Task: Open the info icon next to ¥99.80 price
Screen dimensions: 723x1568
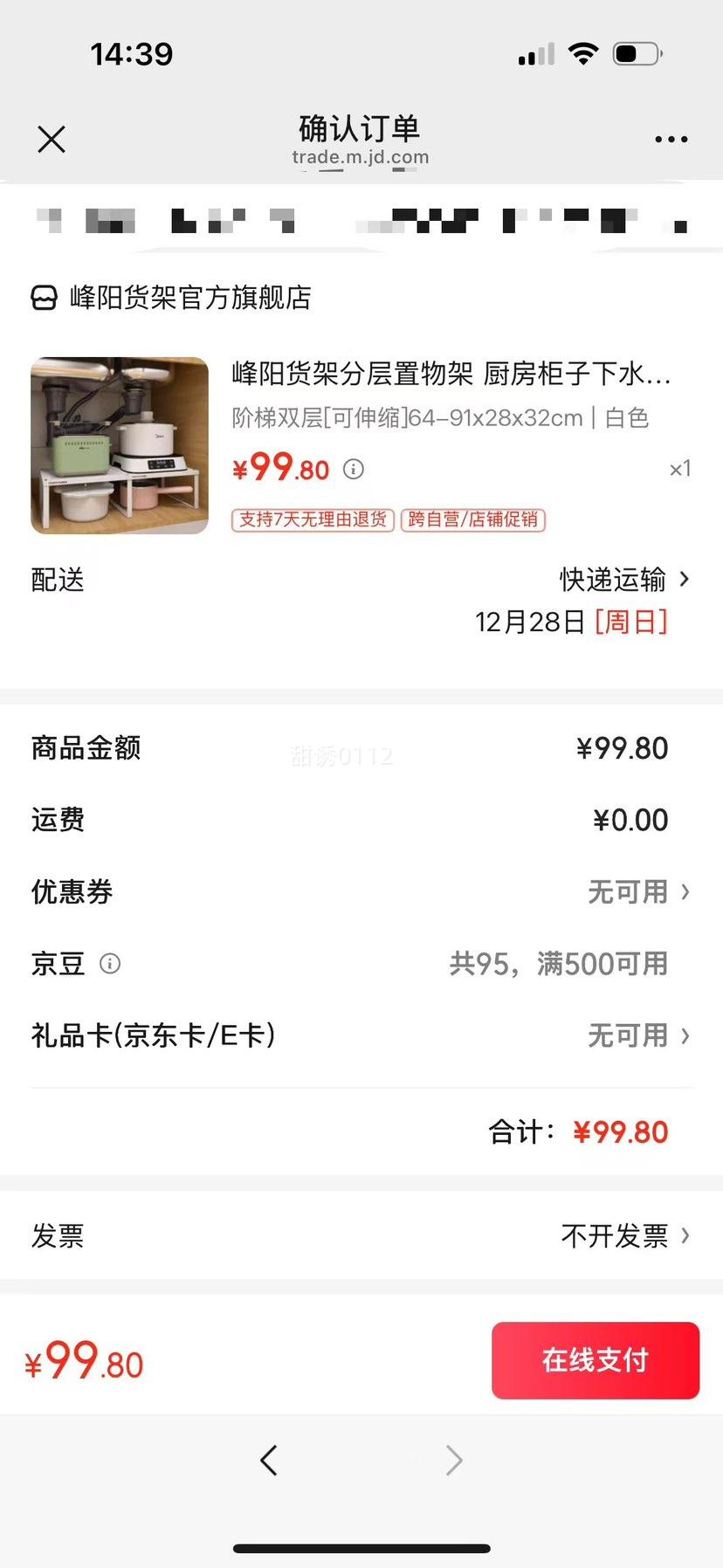Action: click(353, 469)
